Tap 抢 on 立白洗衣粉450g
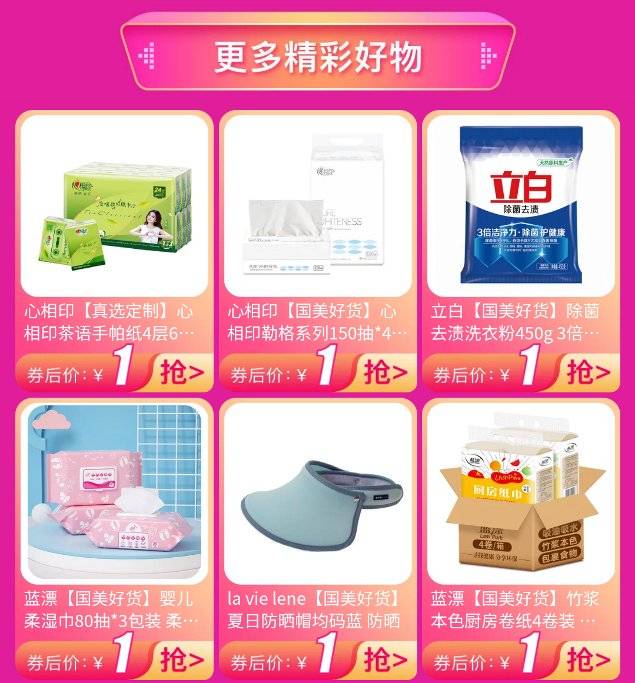This screenshot has height=683, width=635. pos(588,373)
